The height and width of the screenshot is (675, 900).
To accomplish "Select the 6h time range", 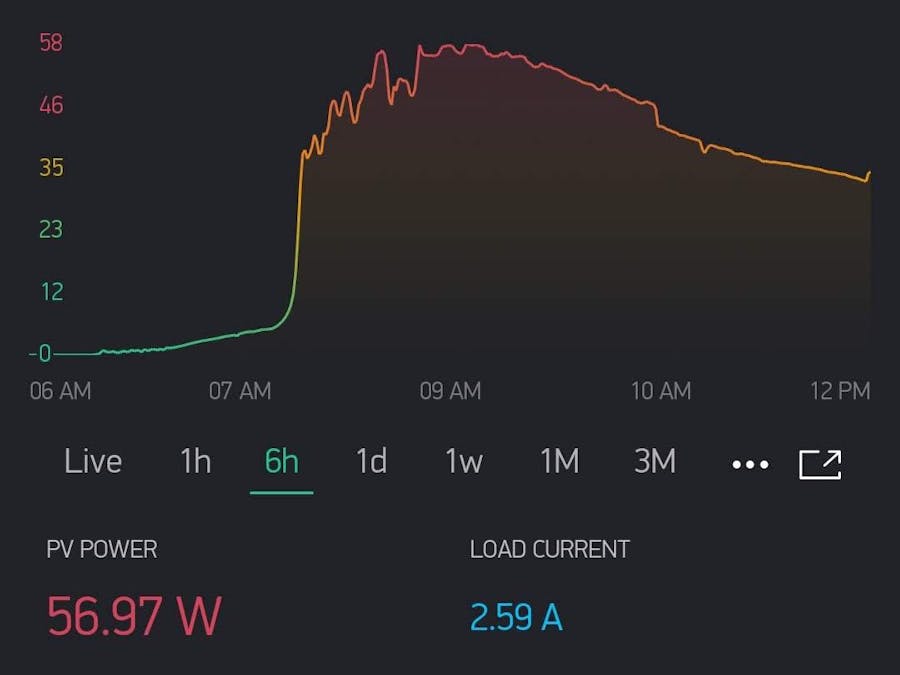I will (x=281, y=462).
